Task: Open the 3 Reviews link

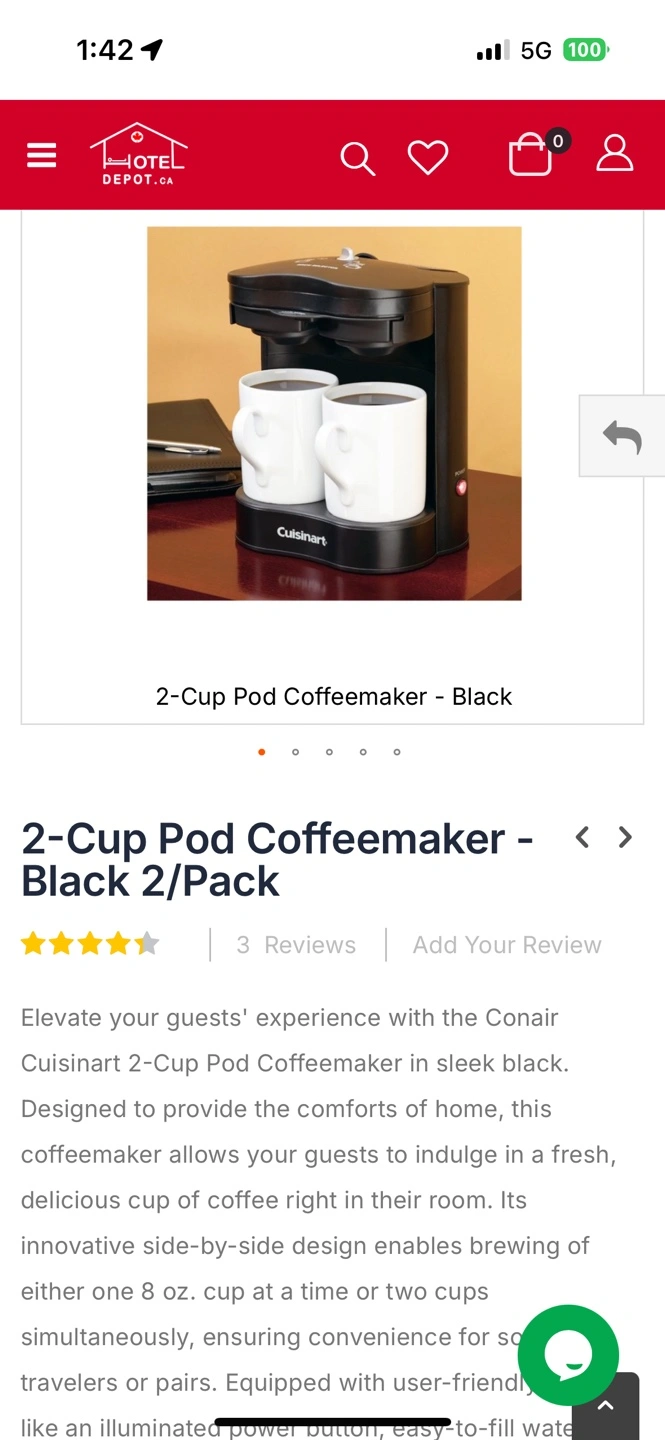Action: click(x=296, y=945)
